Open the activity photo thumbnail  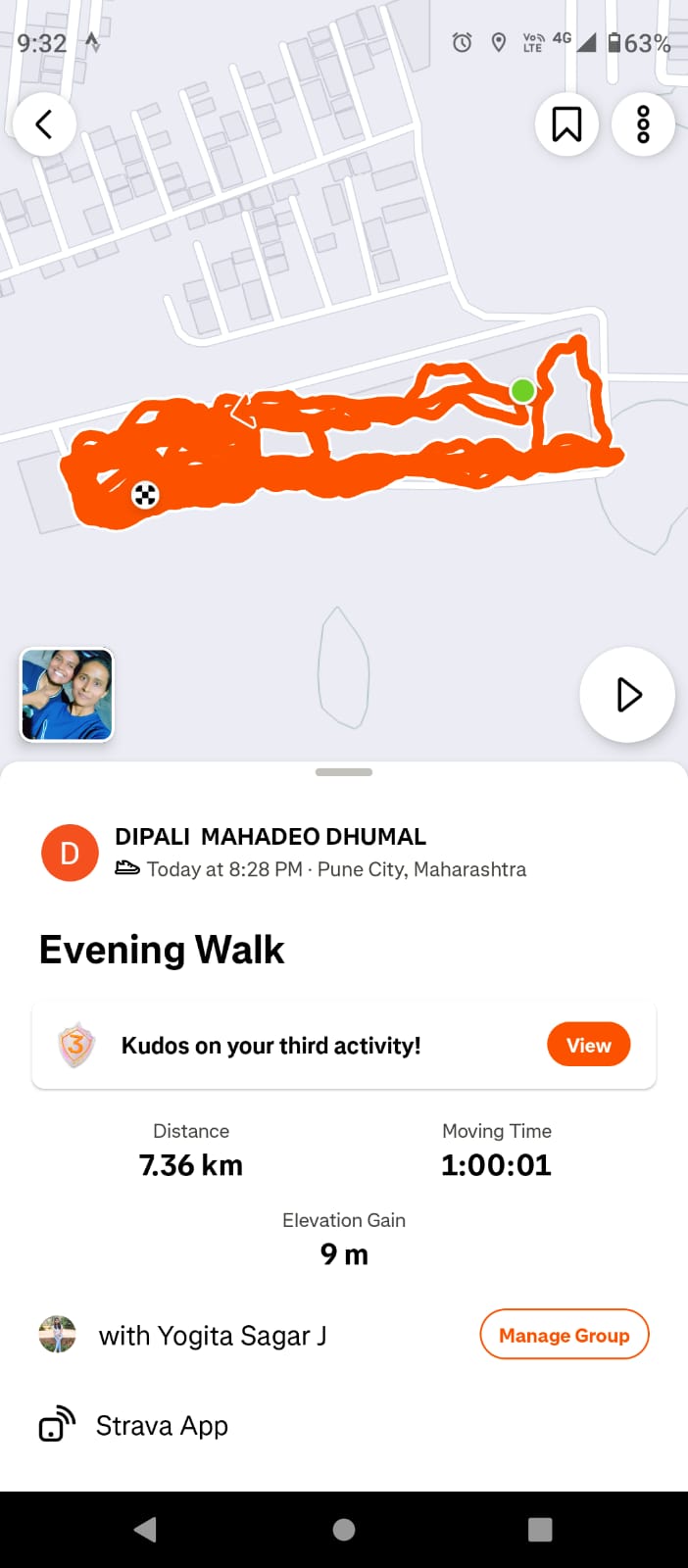point(68,695)
